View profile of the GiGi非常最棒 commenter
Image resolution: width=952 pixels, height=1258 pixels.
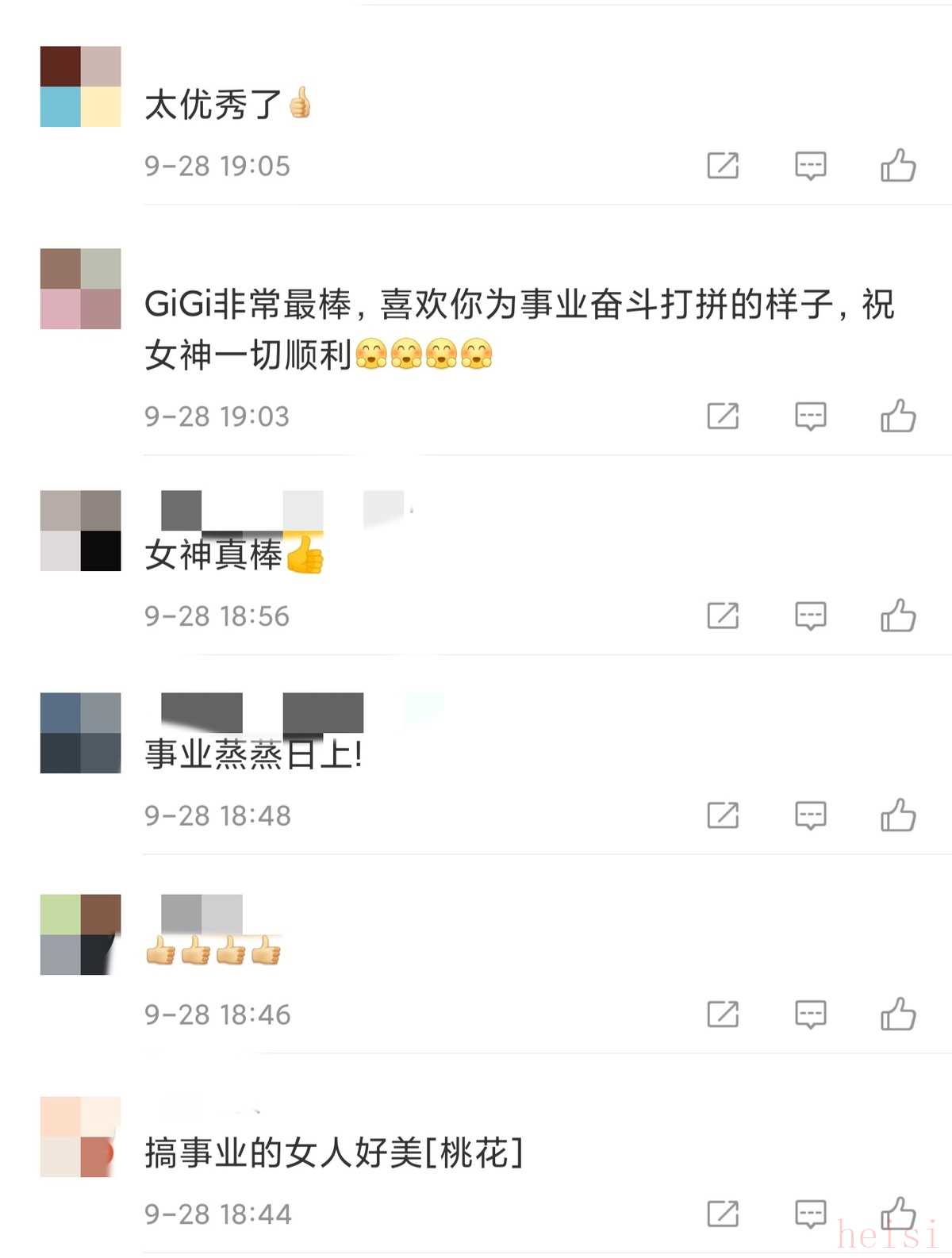pos(80,289)
